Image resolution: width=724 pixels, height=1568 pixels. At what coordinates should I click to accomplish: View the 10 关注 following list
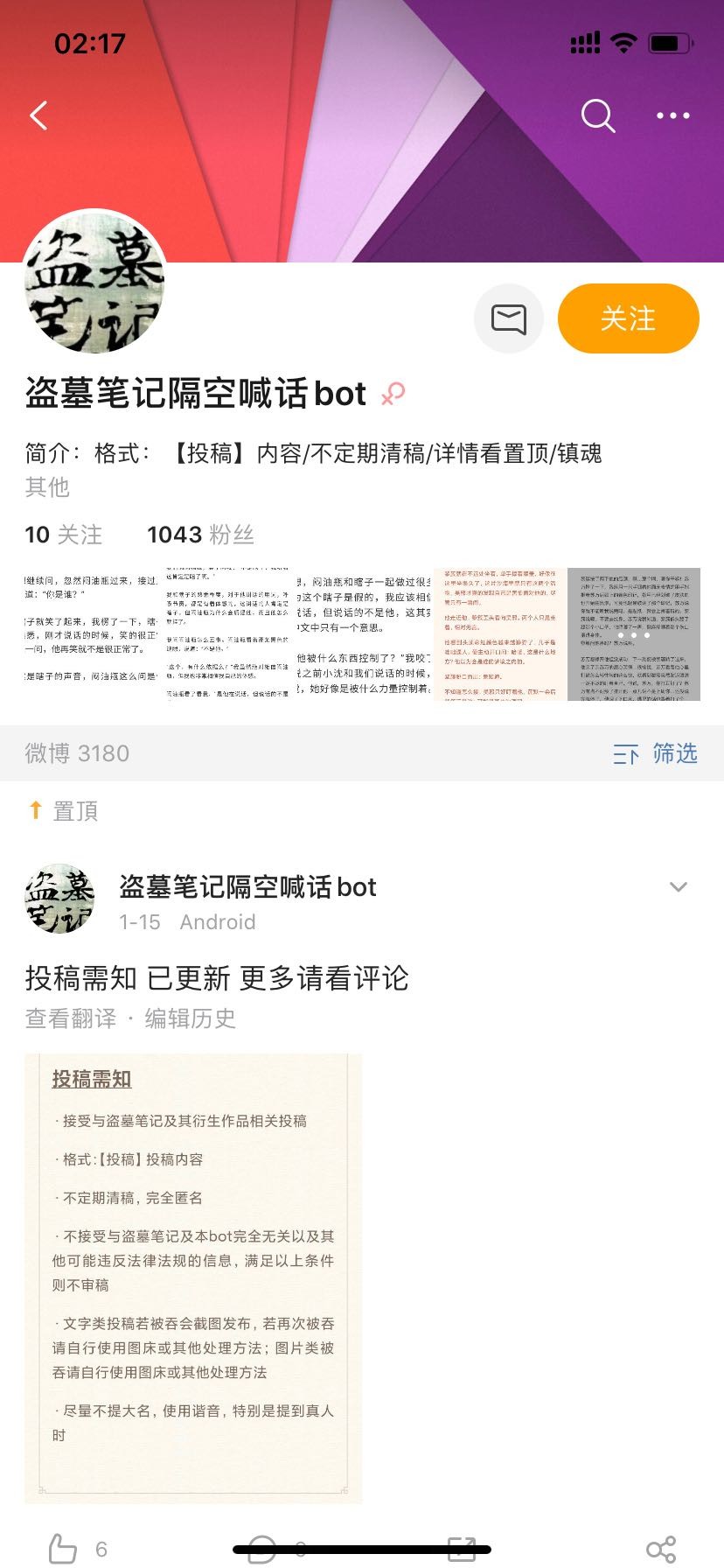pyautogui.click(x=63, y=535)
